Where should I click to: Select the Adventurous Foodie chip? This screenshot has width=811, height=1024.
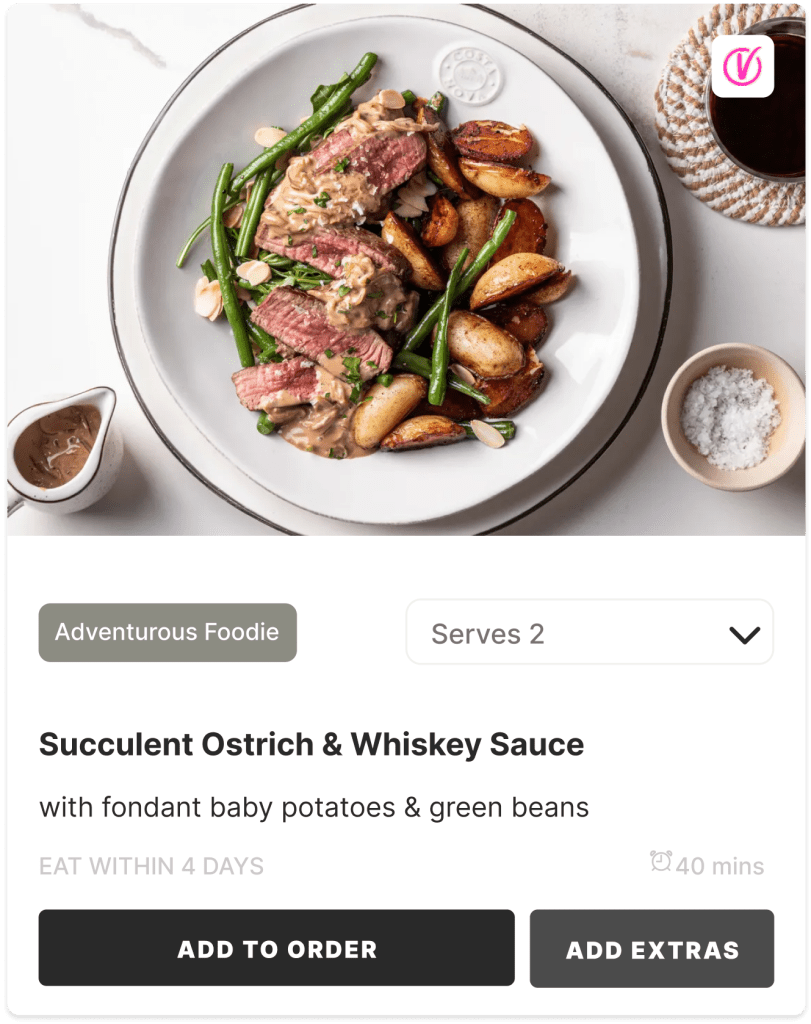(x=167, y=632)
